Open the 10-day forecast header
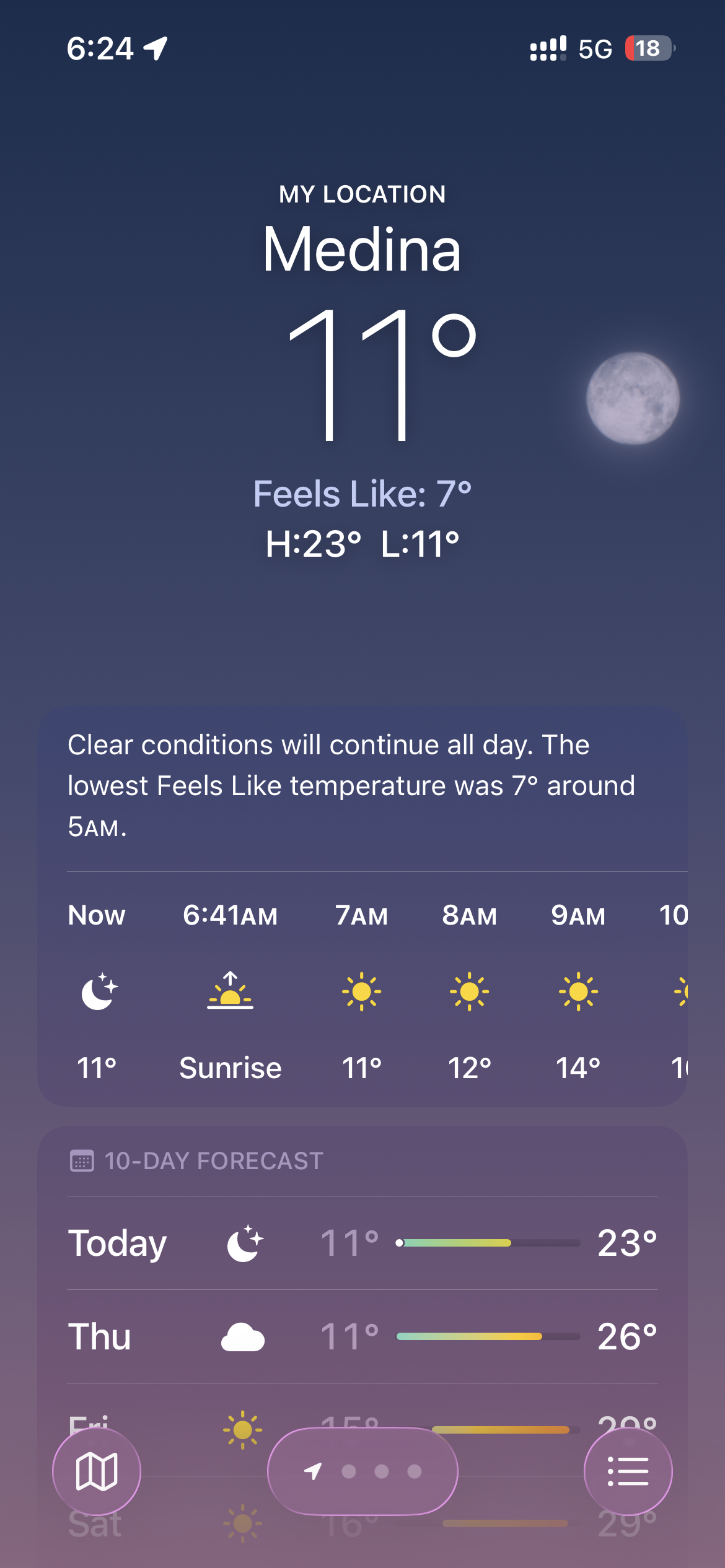The image size is (725, 1568). [x=213, y=1161]
